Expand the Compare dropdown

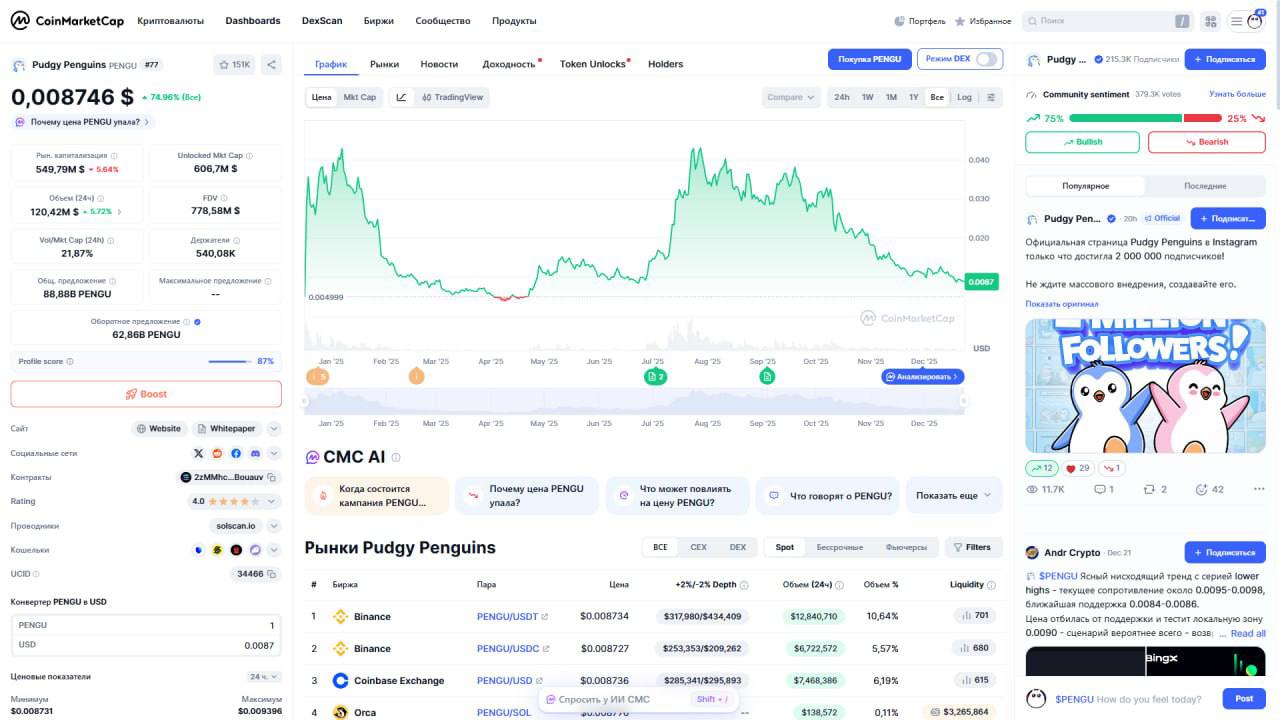791,97
